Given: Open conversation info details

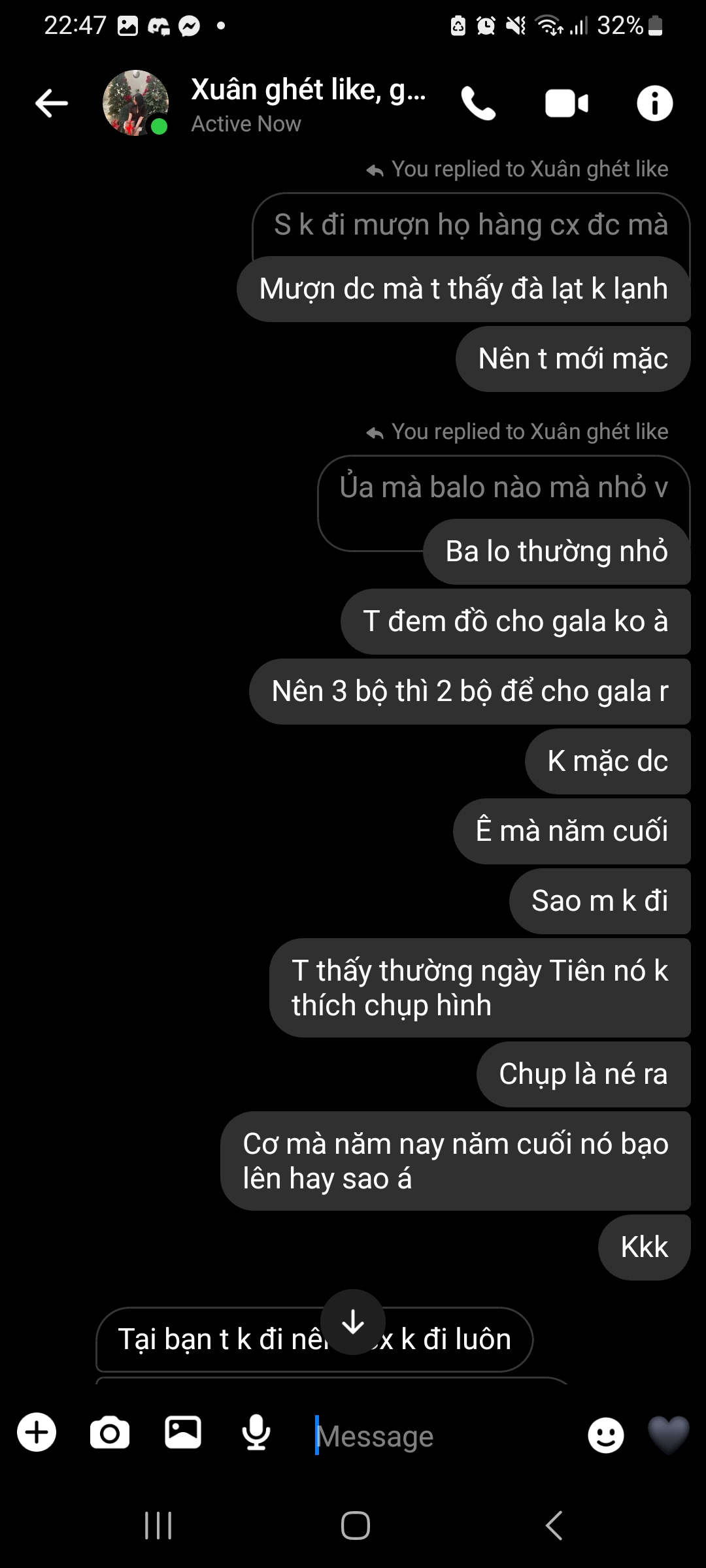Looking at the screenshot, I should point(654,103).
